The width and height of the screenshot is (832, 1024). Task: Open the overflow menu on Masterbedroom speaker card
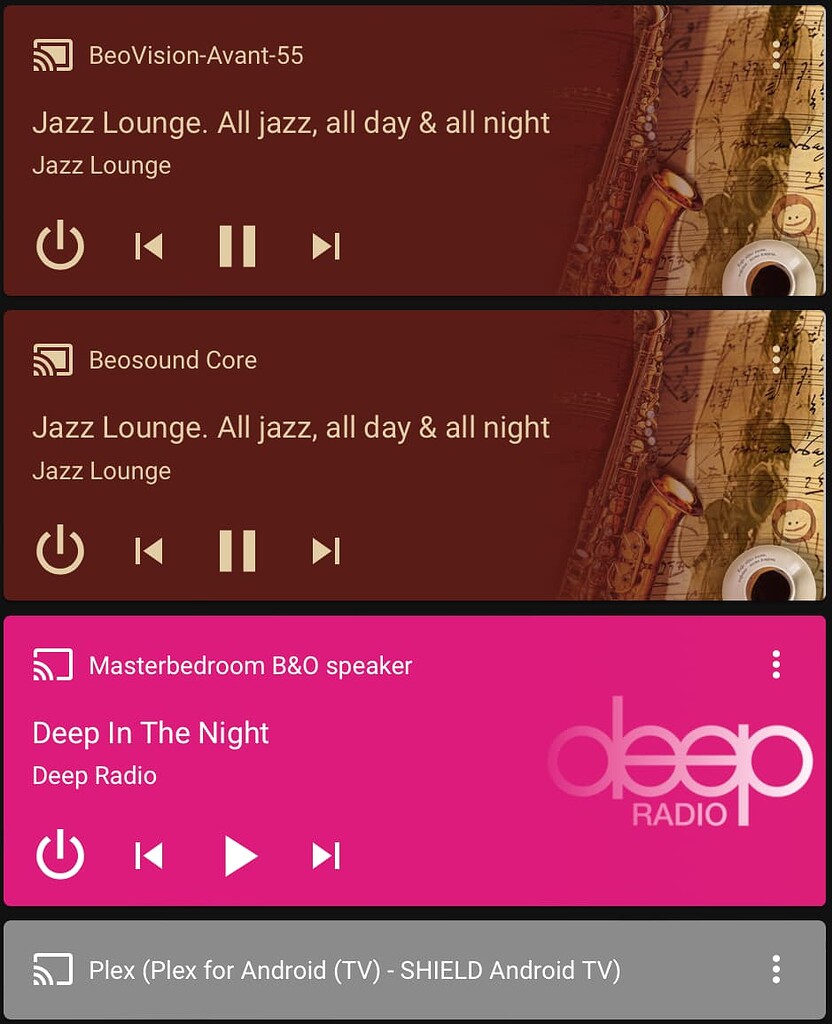coord(776,664)
